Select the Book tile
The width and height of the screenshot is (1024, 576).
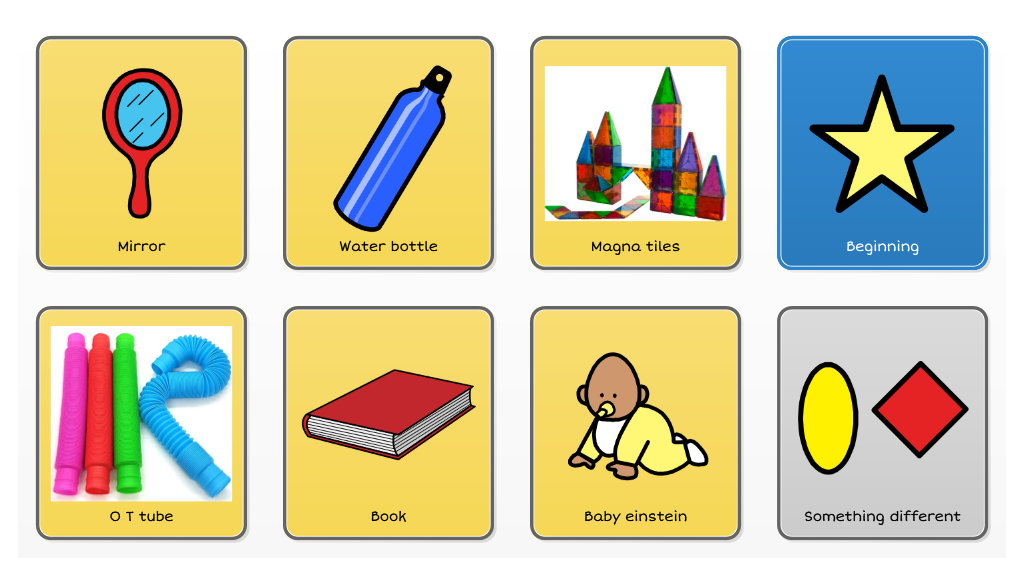point(388,423)
